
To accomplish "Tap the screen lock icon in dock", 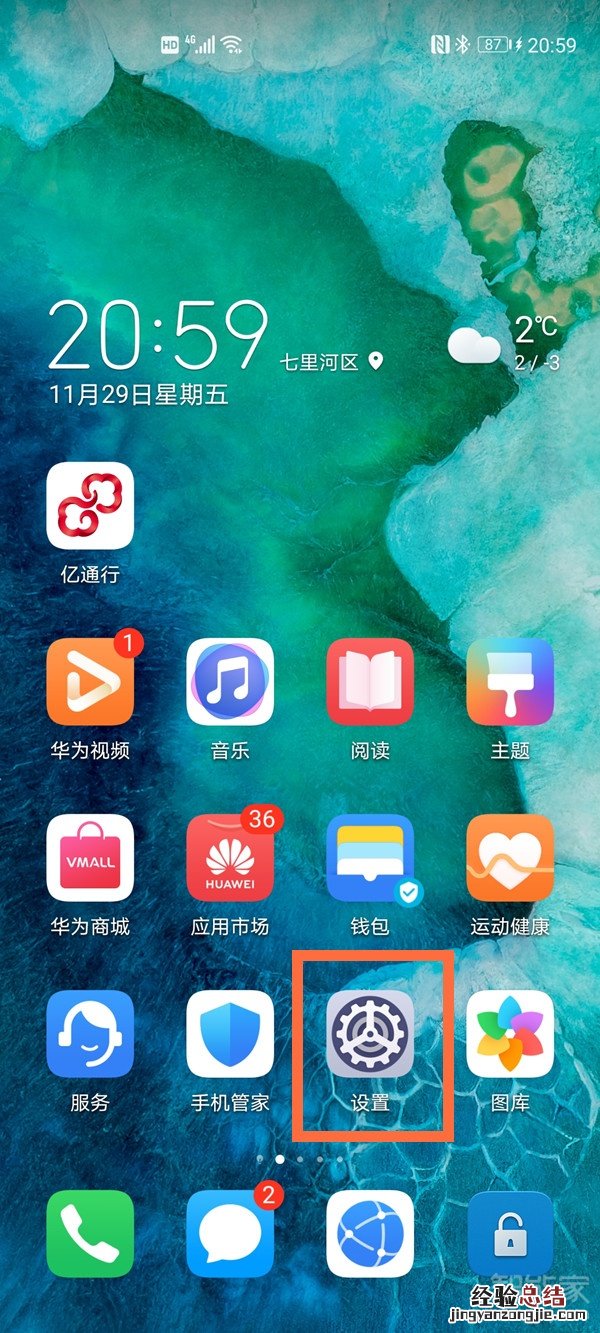I will click(510, 1233).
